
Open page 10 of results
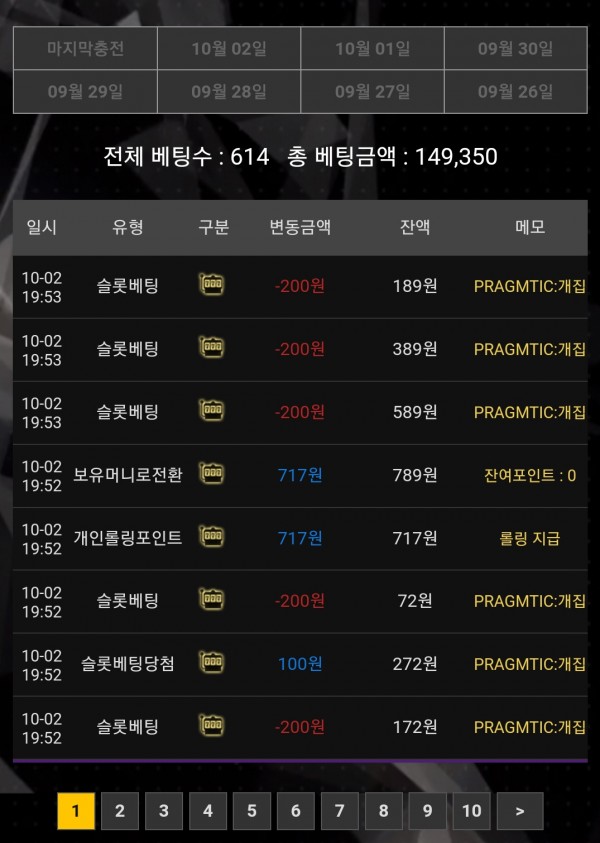coord(472,810)
